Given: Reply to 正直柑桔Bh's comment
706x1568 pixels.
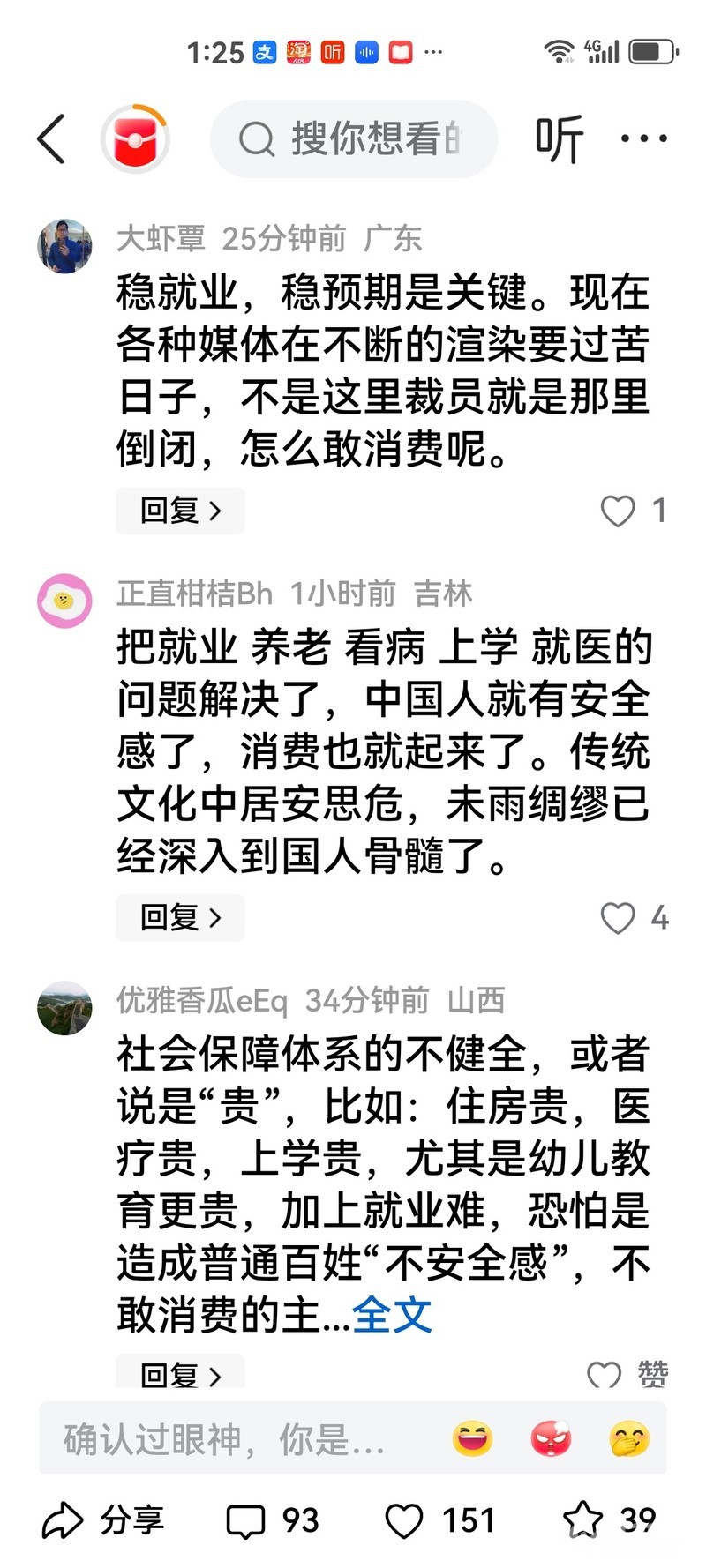Looking at the screenshot, I should pyautogui.click(x=180, y=918).
